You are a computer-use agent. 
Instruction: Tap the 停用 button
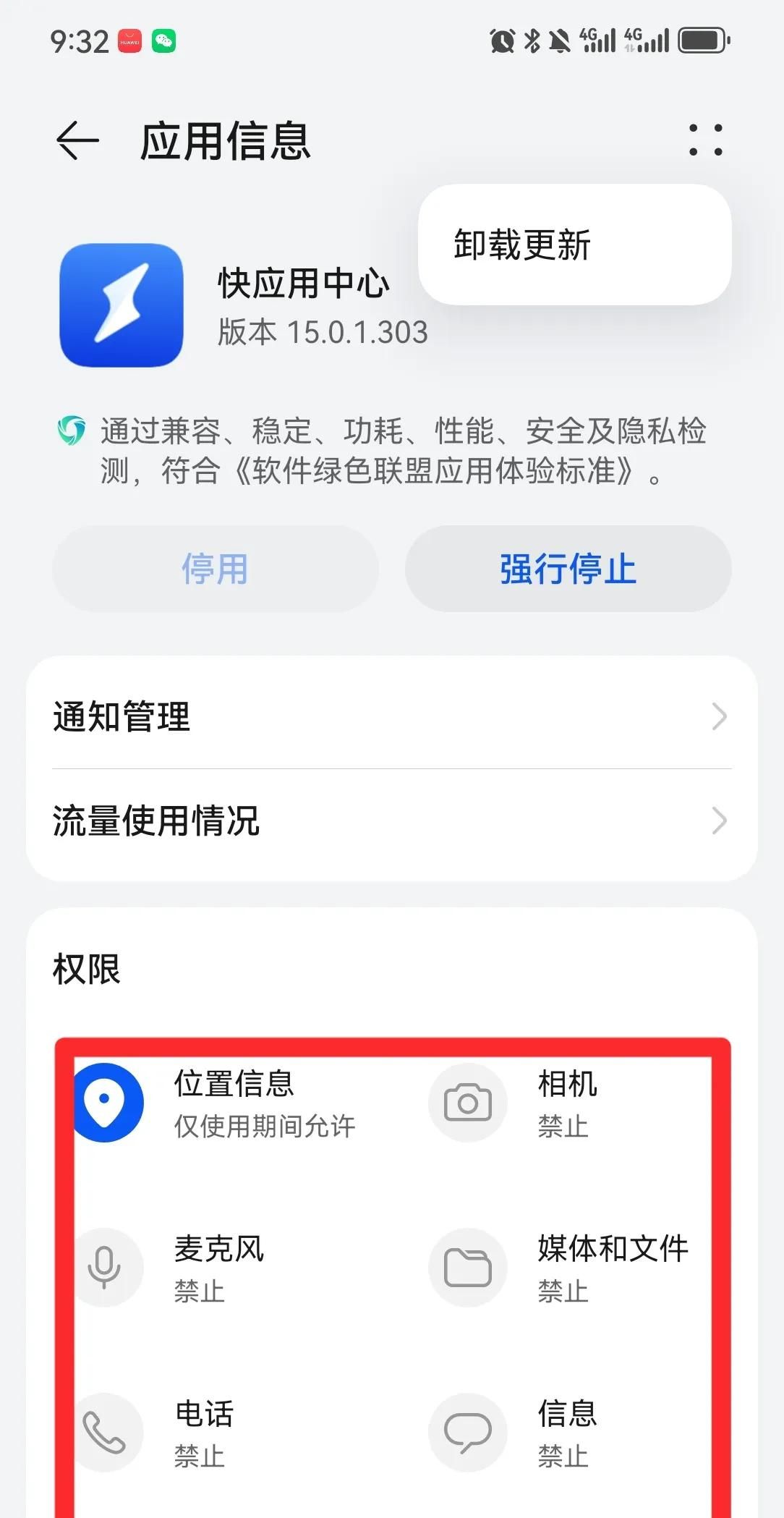click(216, 569)
